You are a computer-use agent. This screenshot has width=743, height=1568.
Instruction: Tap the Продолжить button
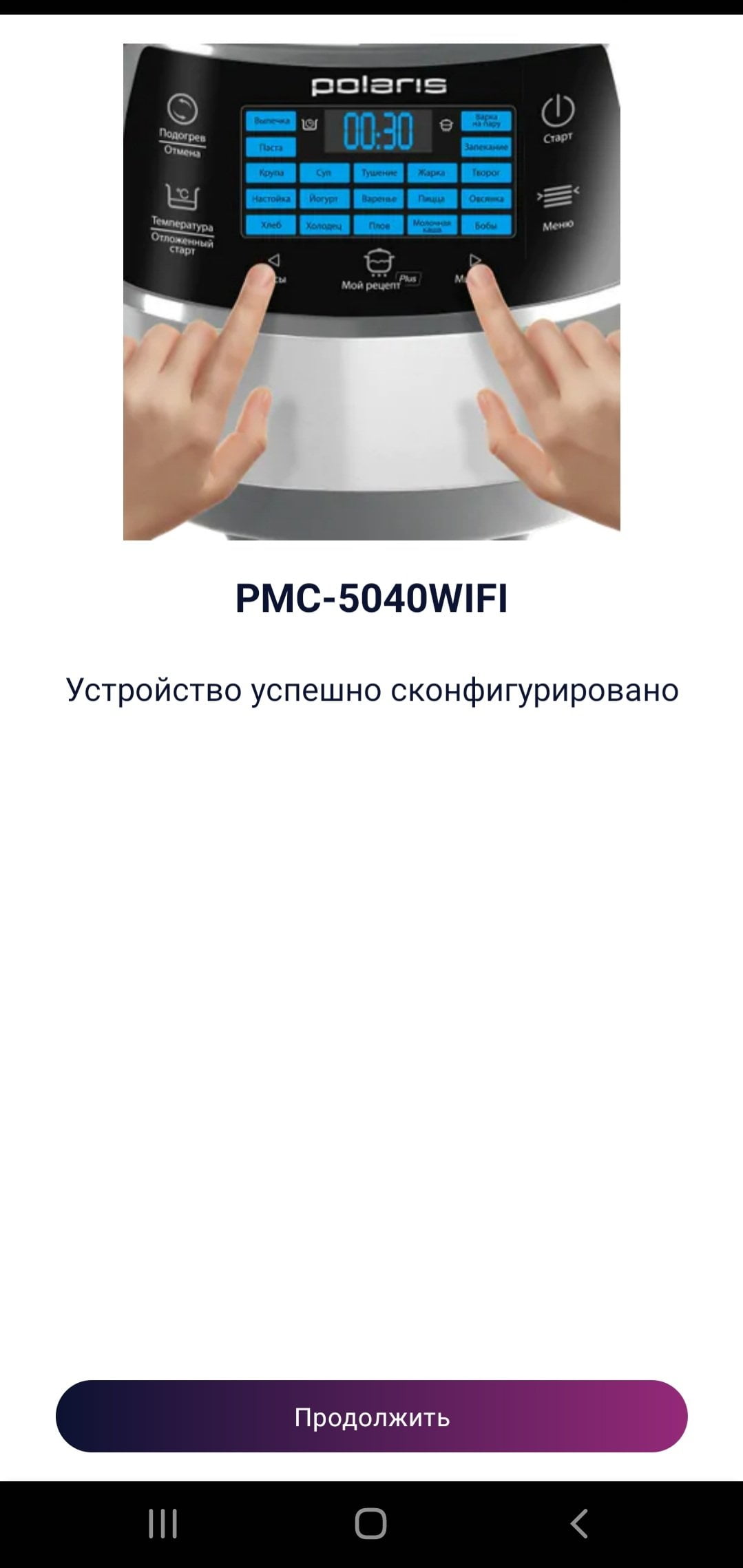371,1417
